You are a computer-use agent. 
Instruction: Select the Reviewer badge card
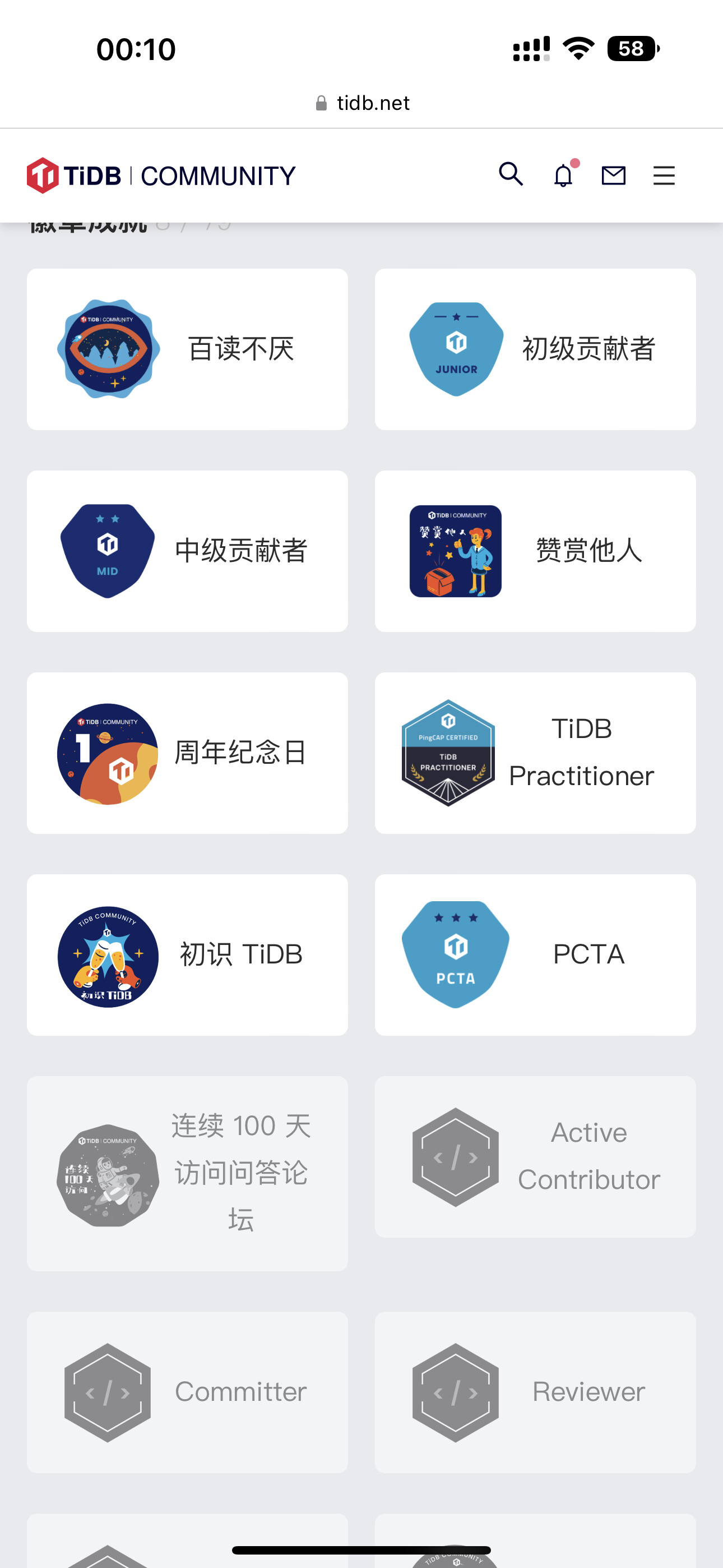tap(535, 1392)
